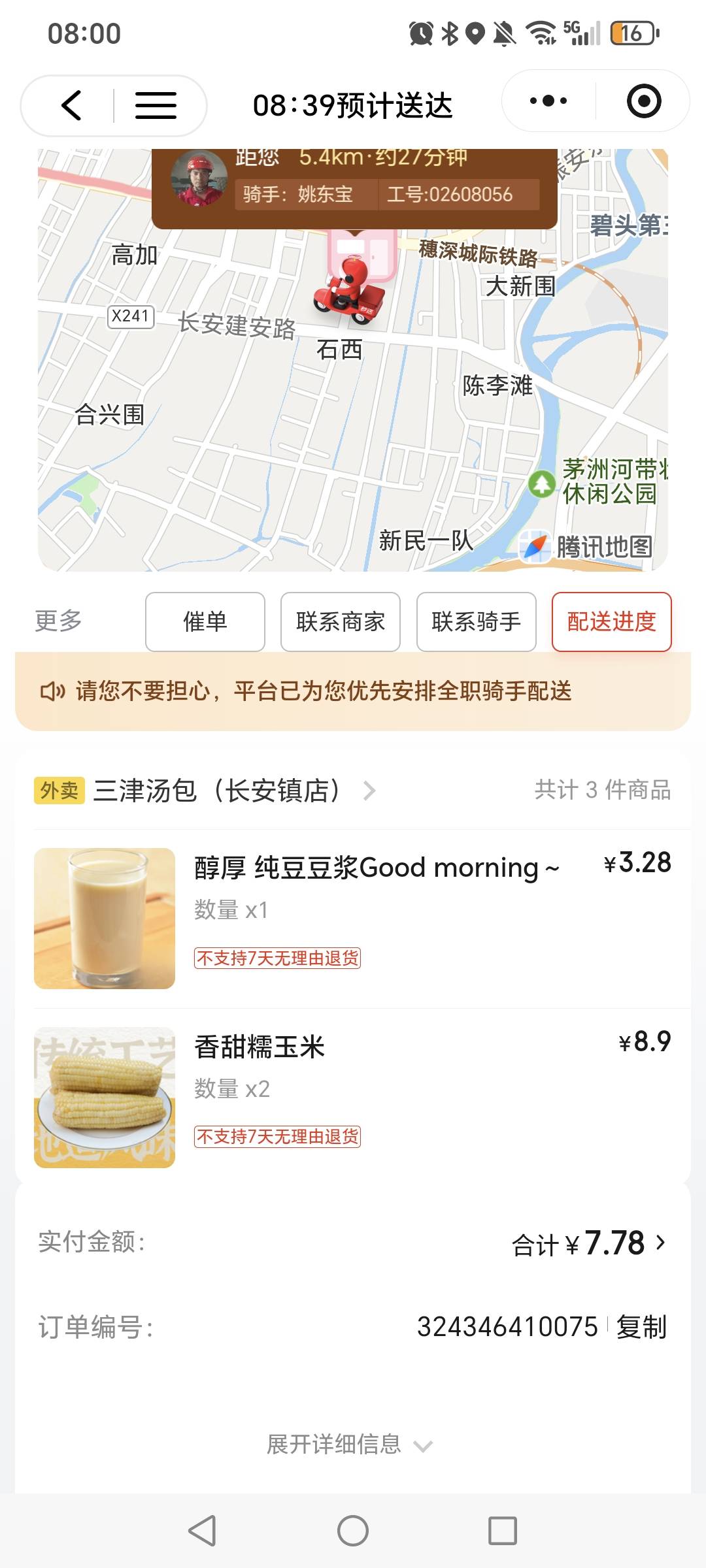
Task: Contact the rider via 联系骑手
Action: (477, 622)
